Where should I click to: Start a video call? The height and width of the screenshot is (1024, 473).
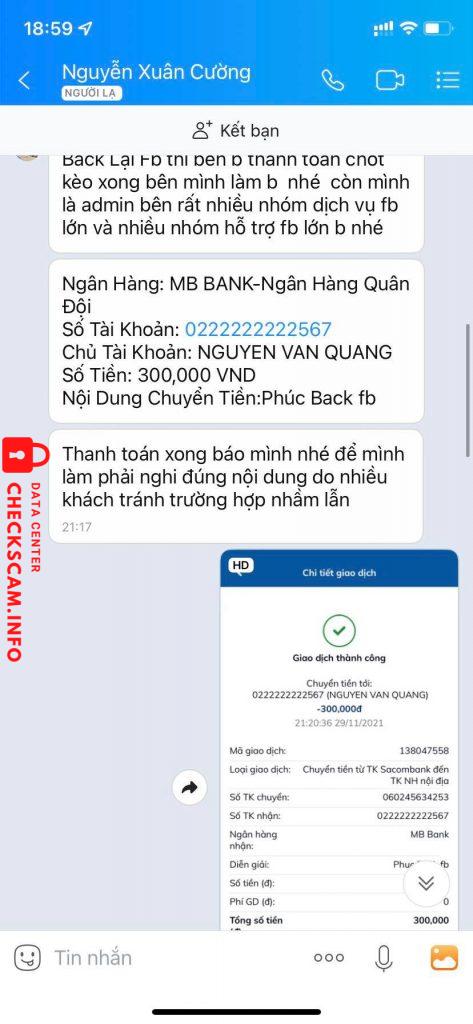390,80
